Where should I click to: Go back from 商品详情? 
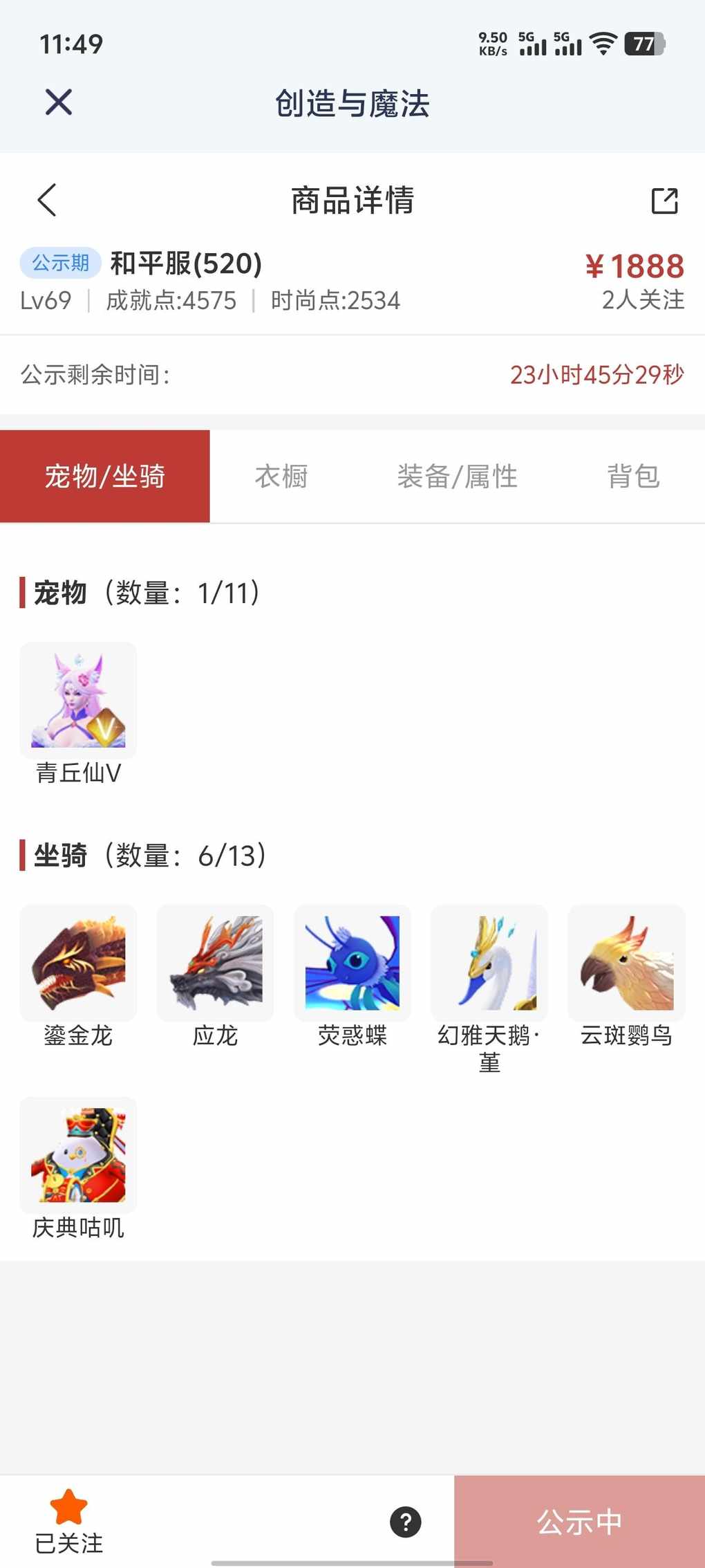point(47,201)
